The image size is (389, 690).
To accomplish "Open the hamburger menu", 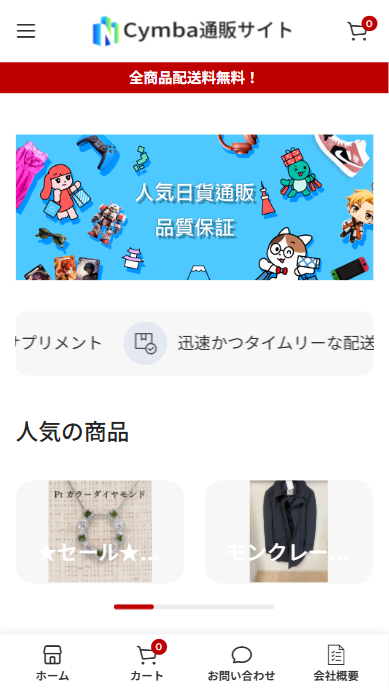I will 26,31.
